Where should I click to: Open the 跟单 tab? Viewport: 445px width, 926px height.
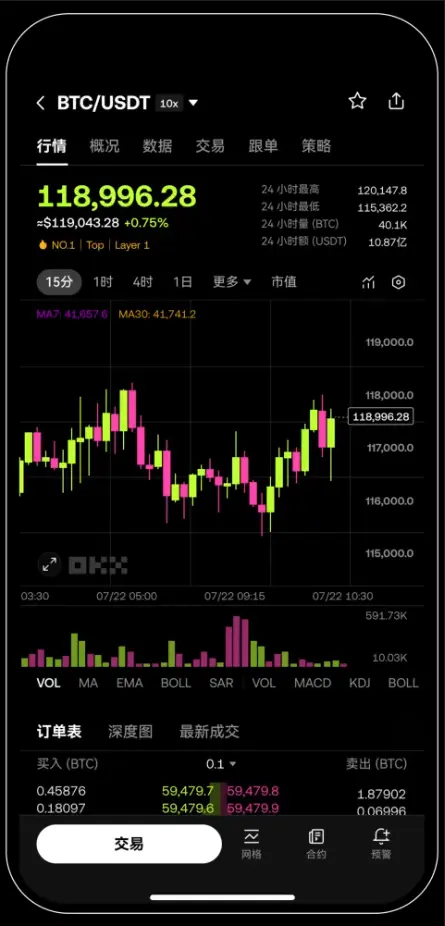(x=263, y=146)
